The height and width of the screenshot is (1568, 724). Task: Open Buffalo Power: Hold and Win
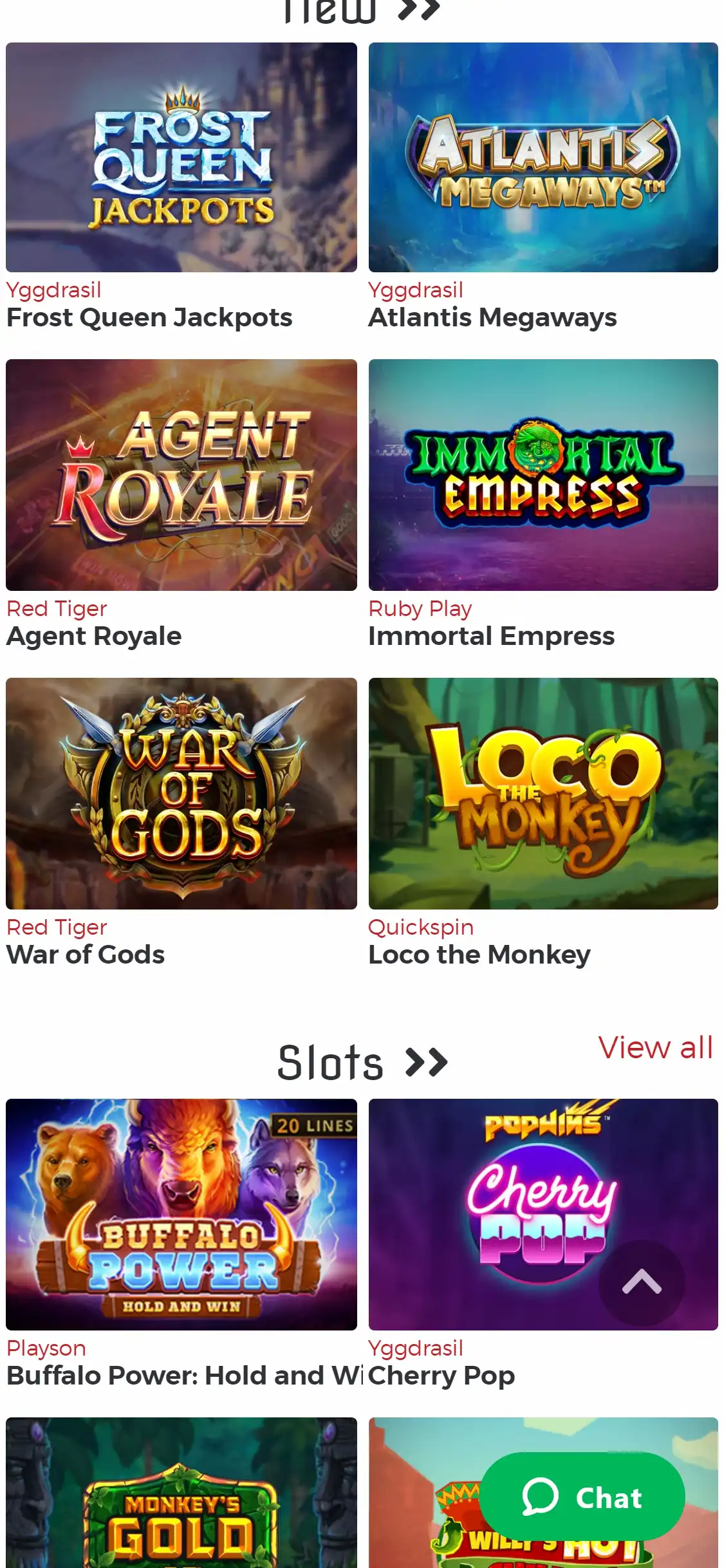click(181, 1214)
